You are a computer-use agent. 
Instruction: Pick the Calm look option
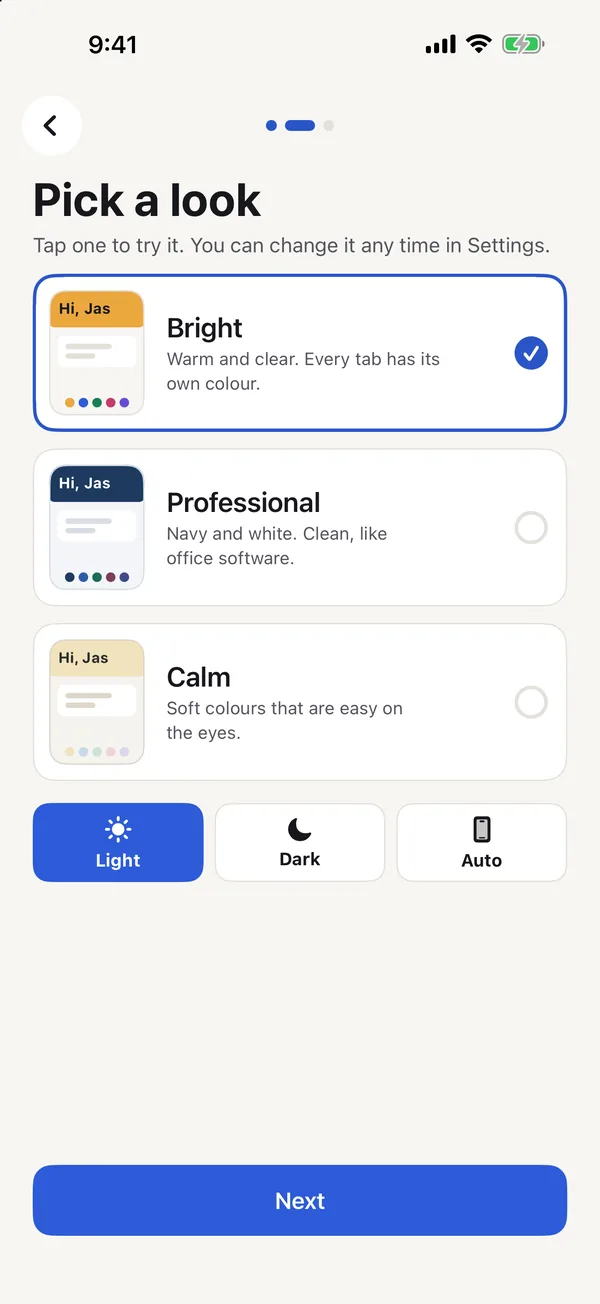coord(300,702)
